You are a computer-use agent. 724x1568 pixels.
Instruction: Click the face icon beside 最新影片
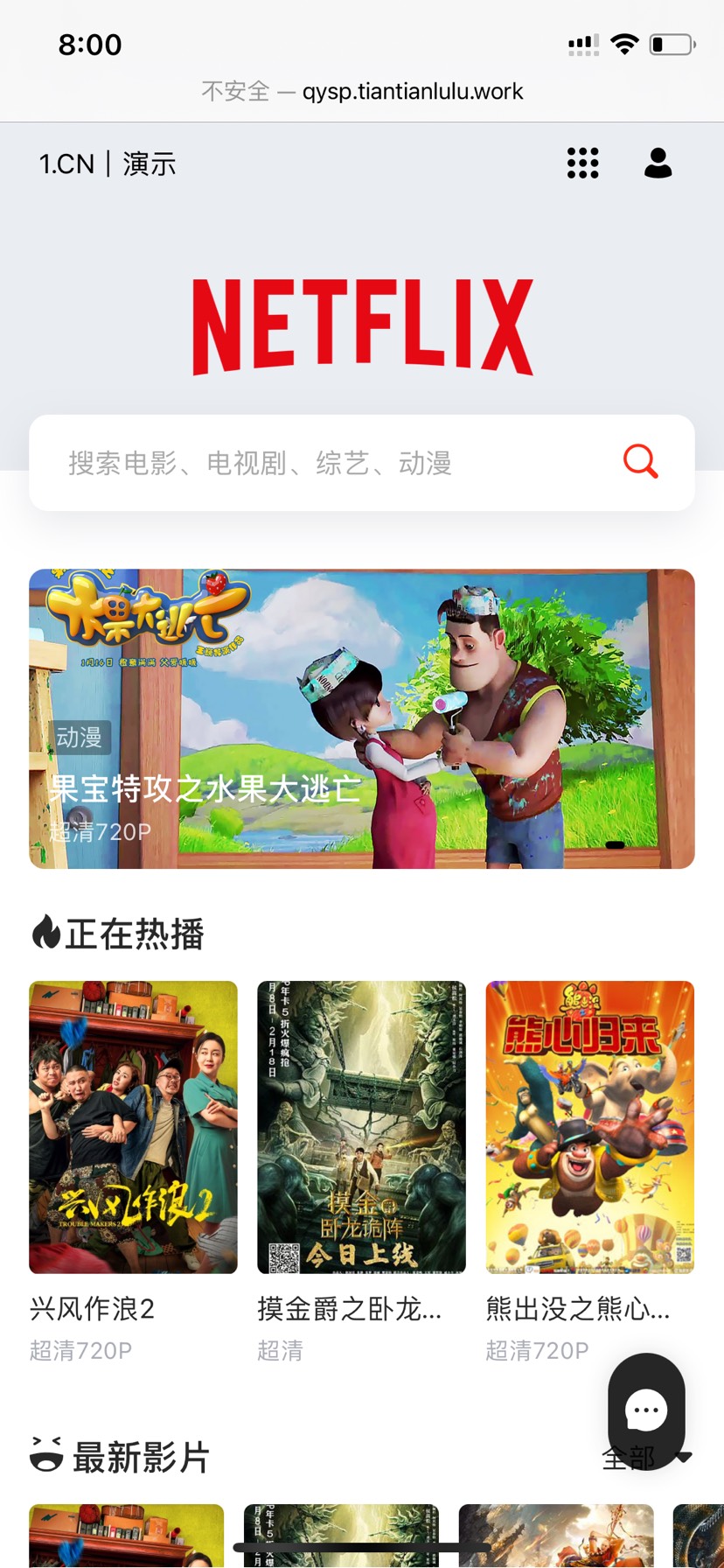pyautogui.click(x=44, y=1455)
